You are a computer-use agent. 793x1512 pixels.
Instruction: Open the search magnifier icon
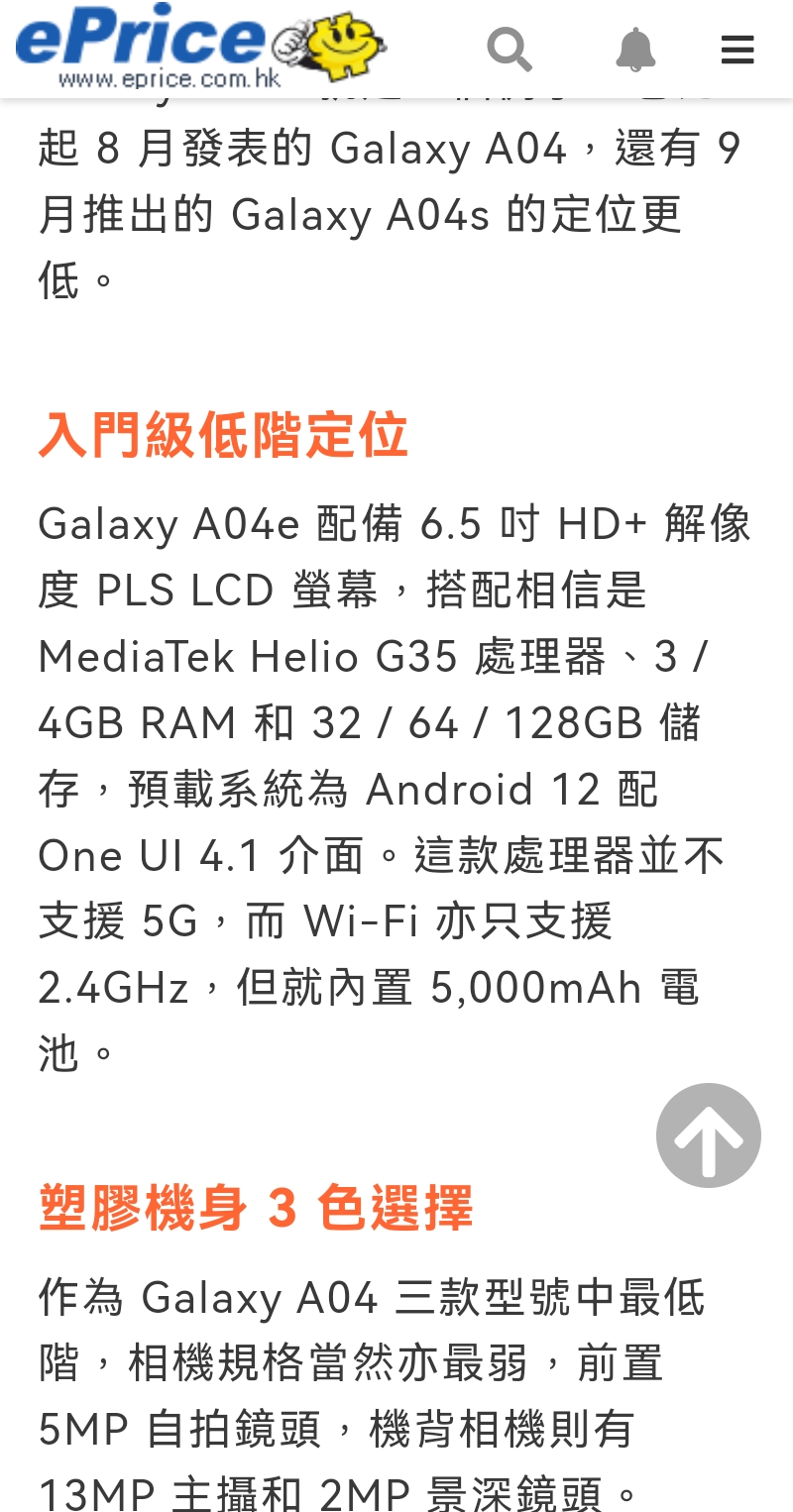click(510, 50)
